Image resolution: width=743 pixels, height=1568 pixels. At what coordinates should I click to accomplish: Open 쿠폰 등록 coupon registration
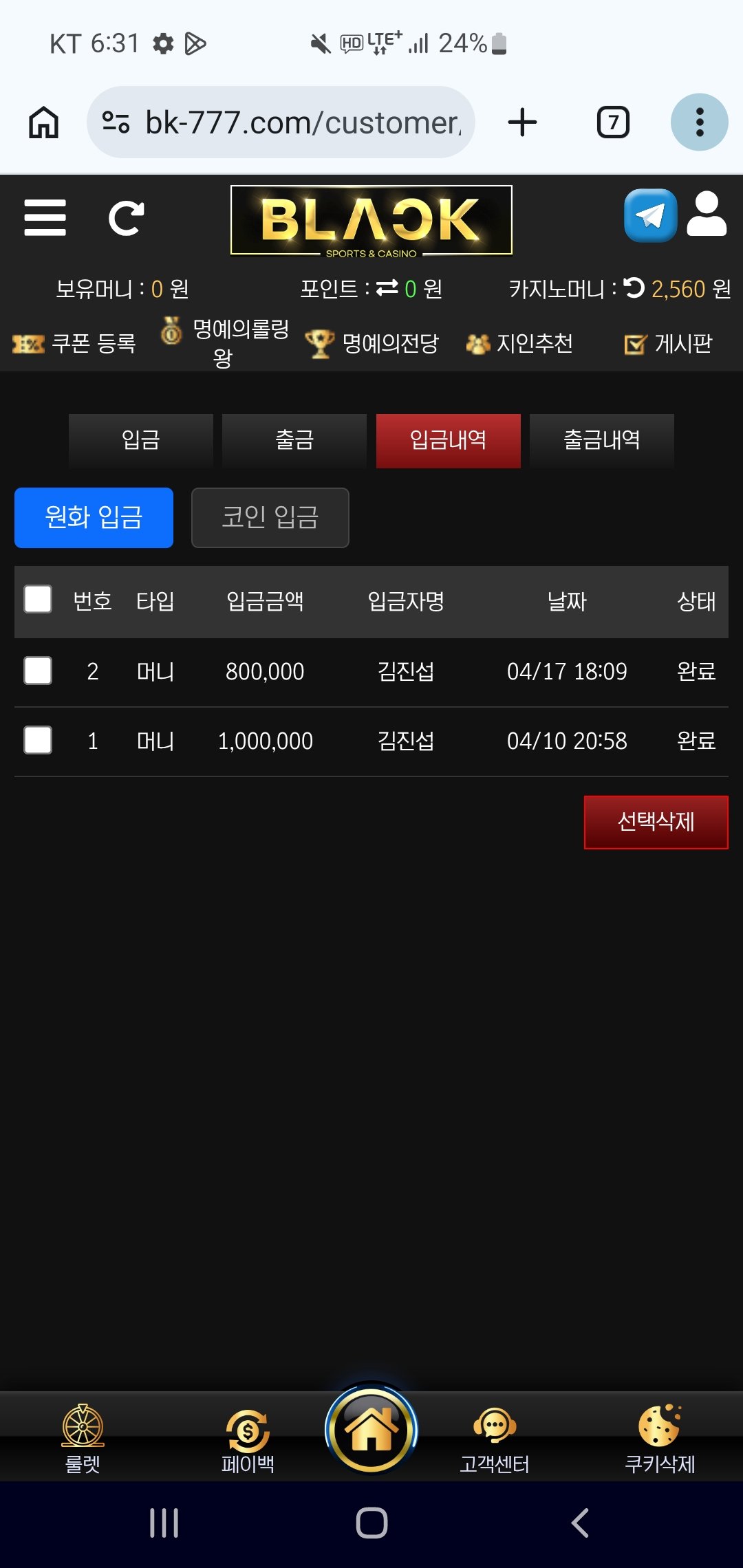click(x=76, y=343)
